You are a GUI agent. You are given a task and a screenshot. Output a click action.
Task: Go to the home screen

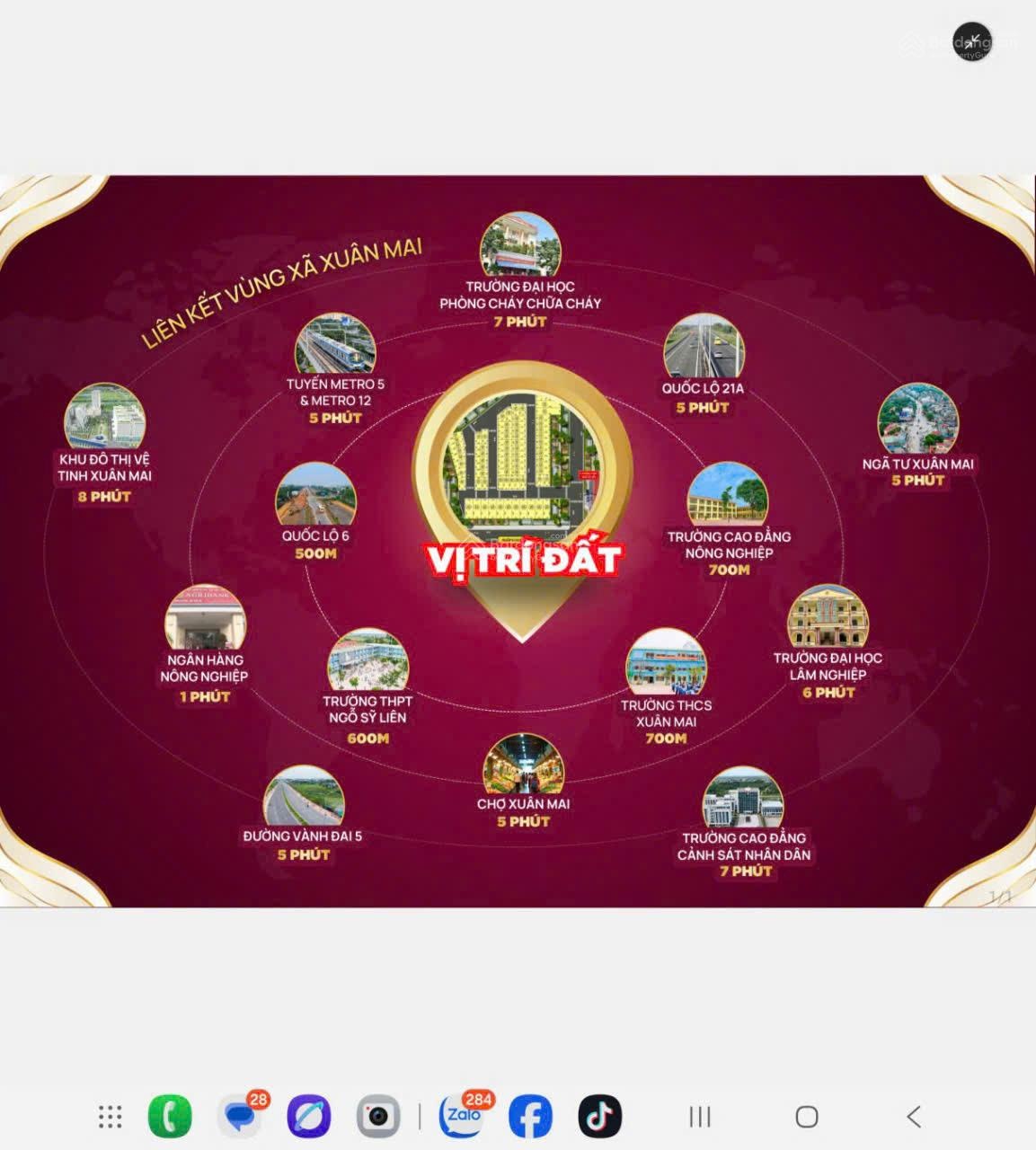click(807, 1117)
